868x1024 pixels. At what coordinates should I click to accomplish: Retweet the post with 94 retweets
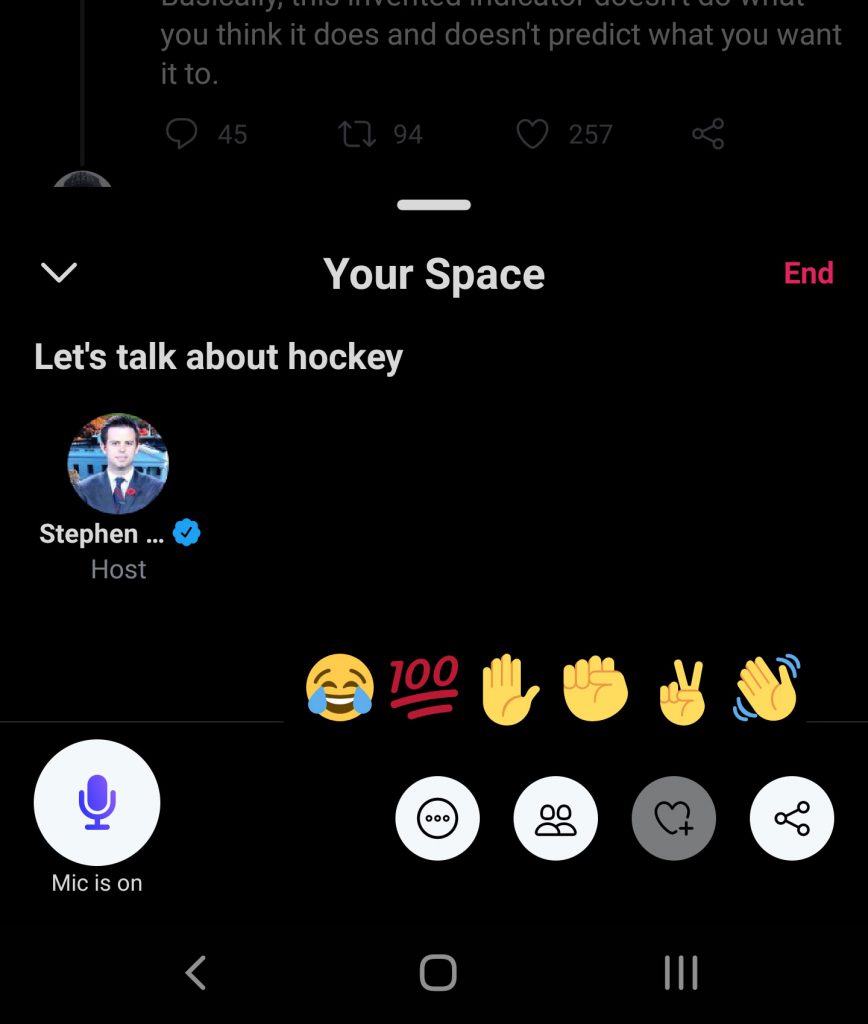point(357,134)
